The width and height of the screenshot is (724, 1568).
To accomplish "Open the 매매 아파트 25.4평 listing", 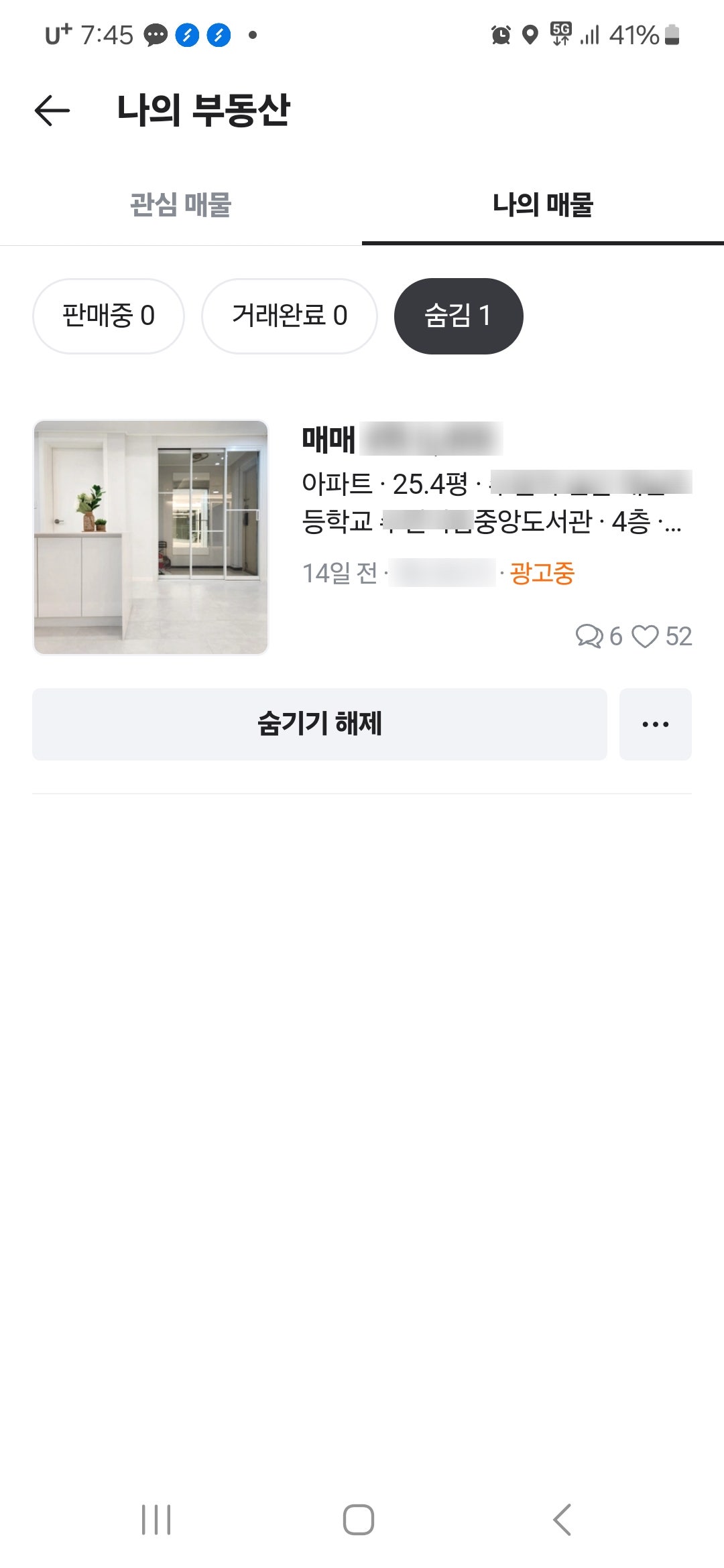I will (362, 536).
